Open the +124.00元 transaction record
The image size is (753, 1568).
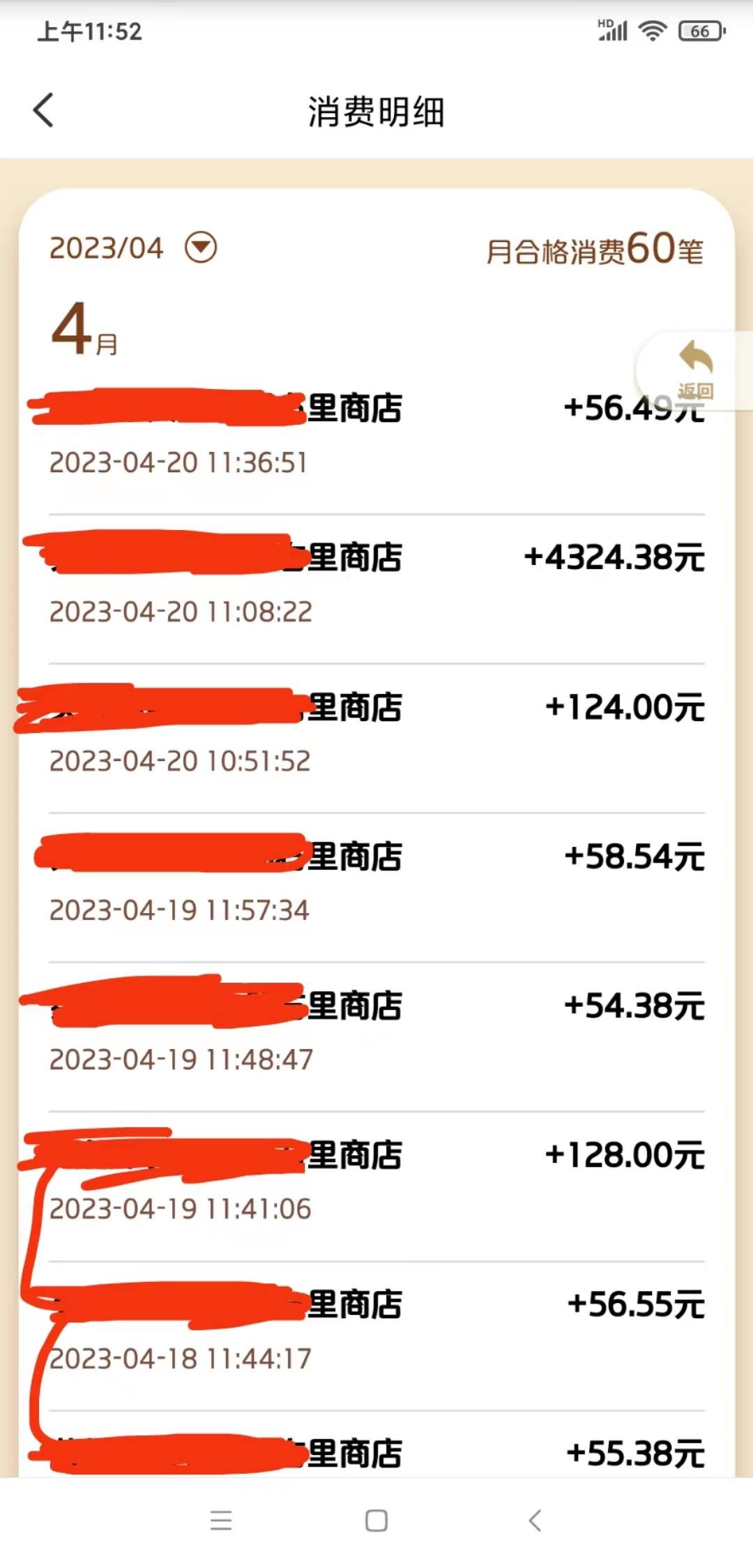(376, 739)
